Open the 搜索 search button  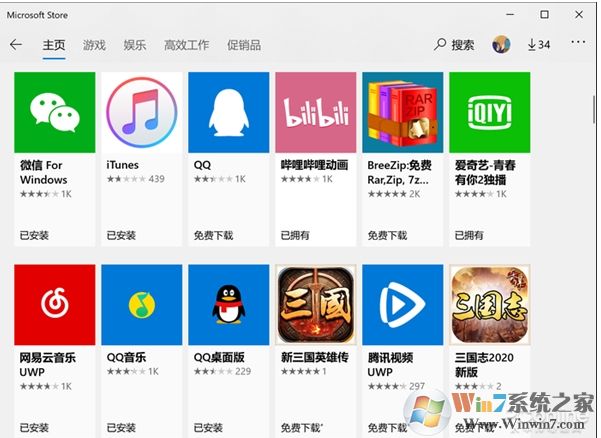tap(455, 45)
